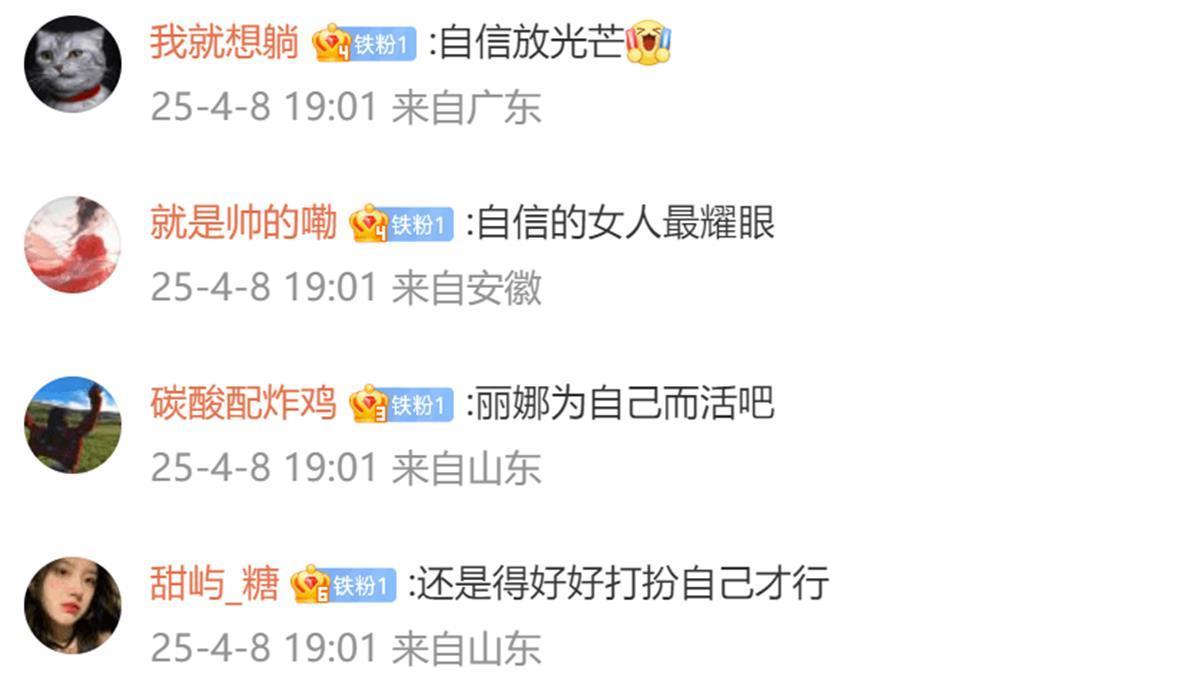Open 碳酸配炸鸡's profile via username

pos(243,404)
